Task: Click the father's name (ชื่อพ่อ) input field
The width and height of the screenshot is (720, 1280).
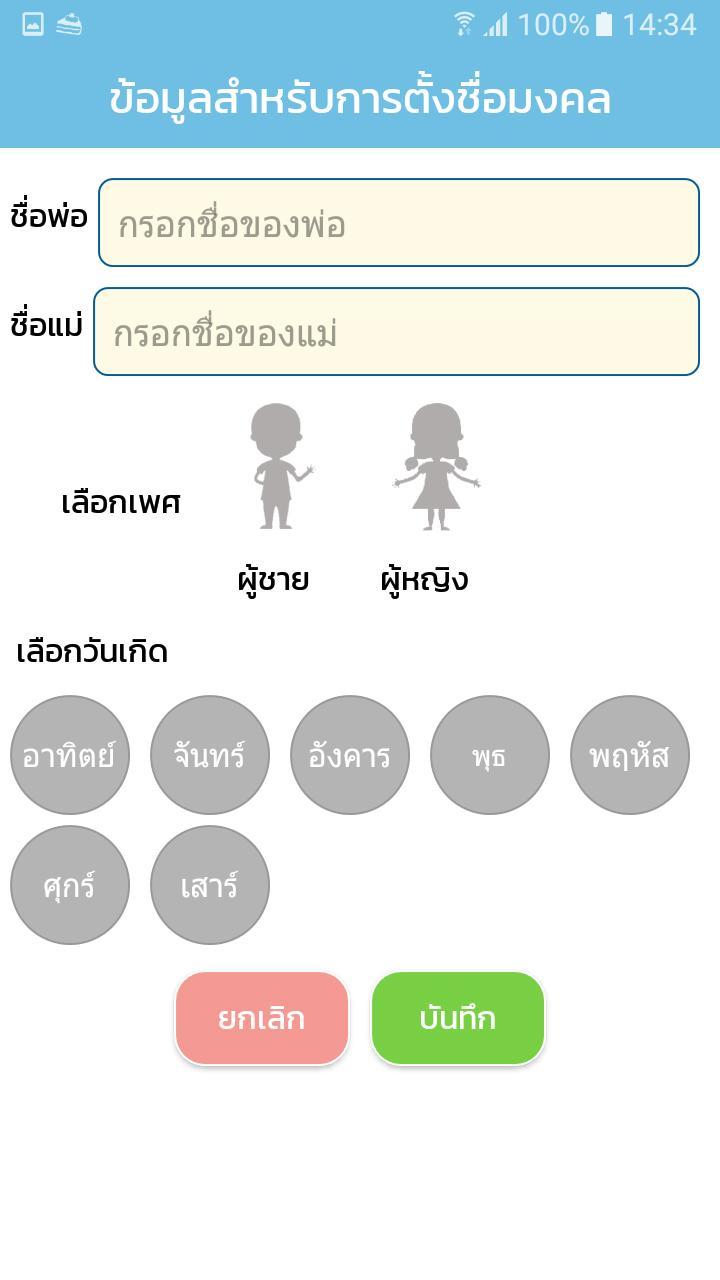Action: click(x=397, y=222)
